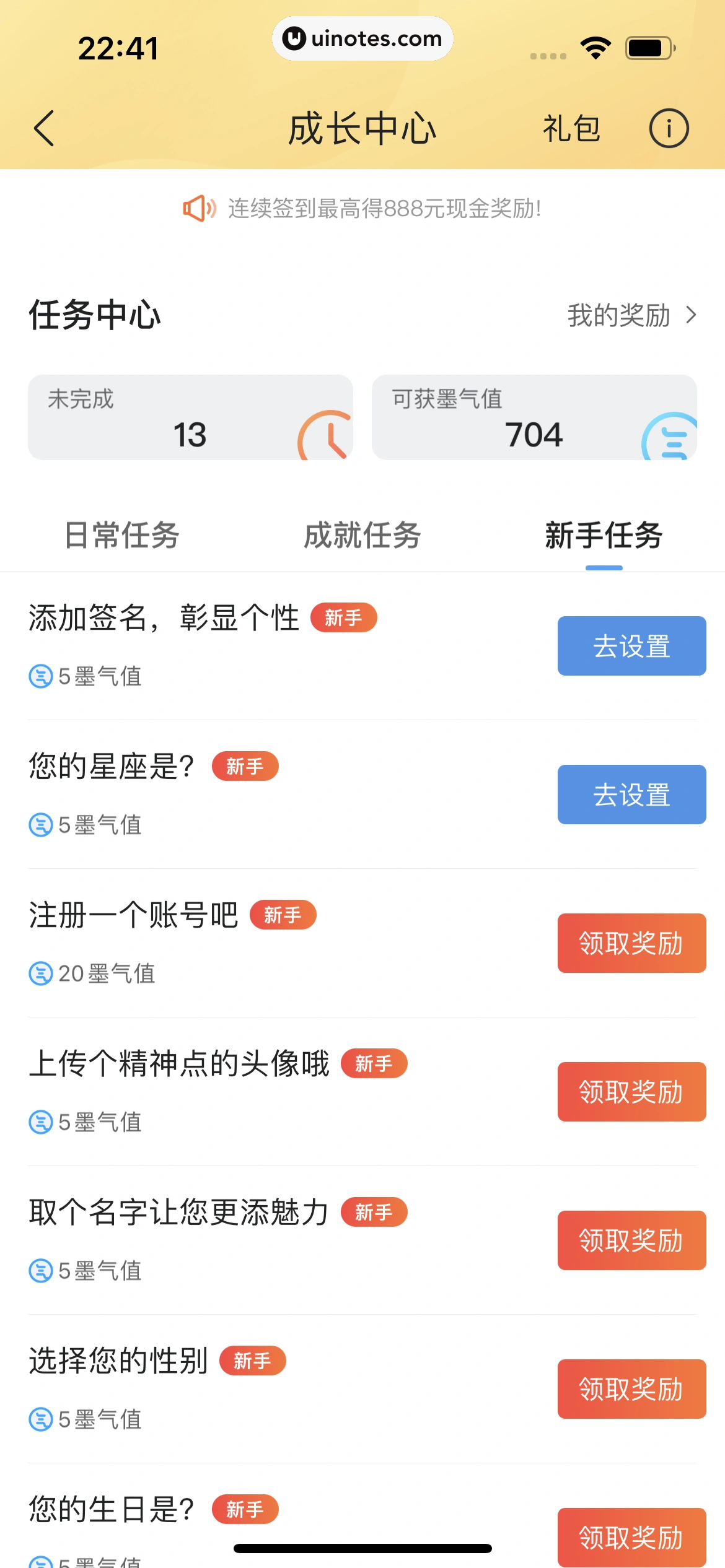Switch to the 成就任务 tab
Screen dimensions: 725x1568
(362, 536)
